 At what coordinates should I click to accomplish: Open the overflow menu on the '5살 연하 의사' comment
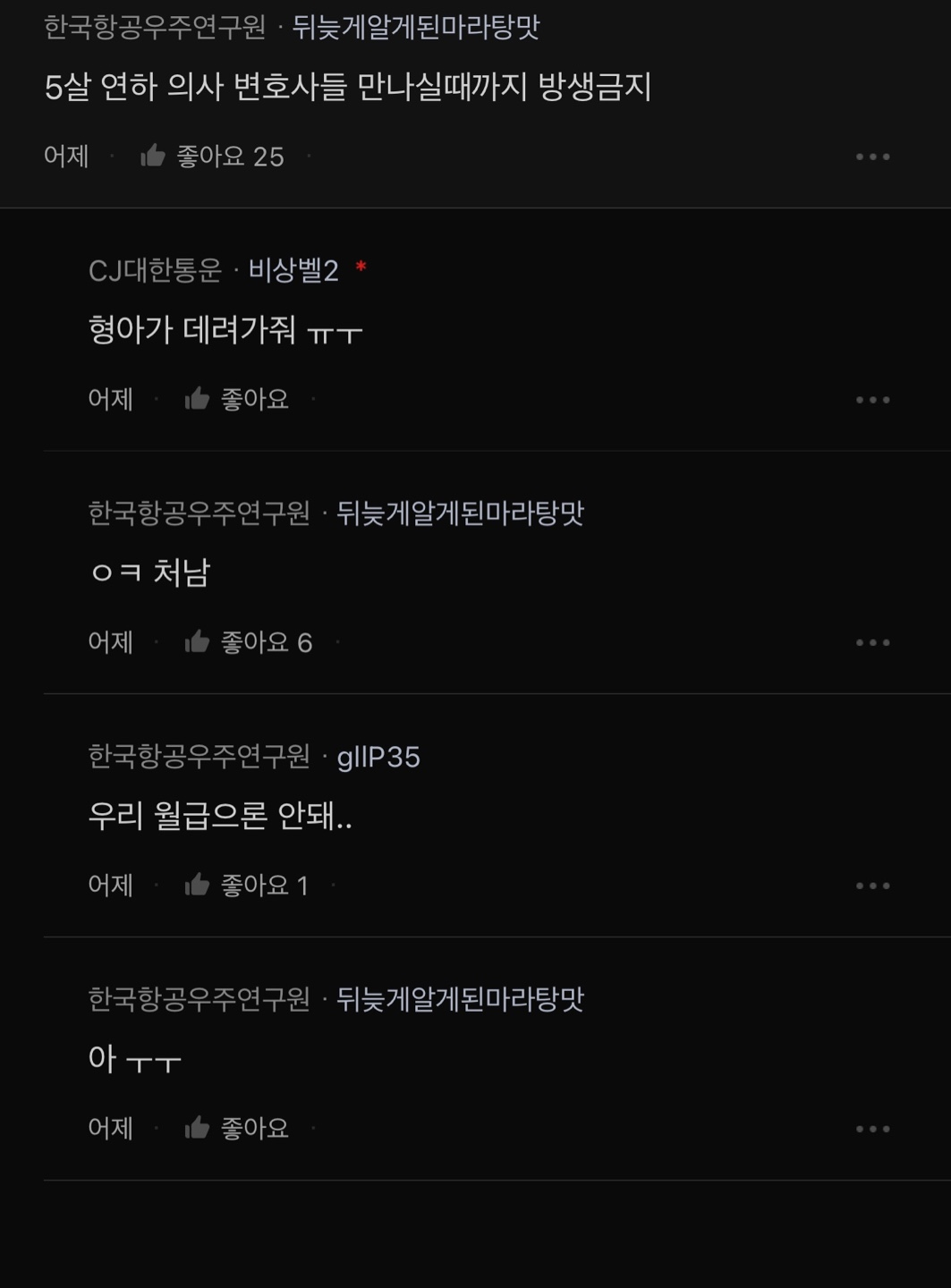[x=872, y=157]
